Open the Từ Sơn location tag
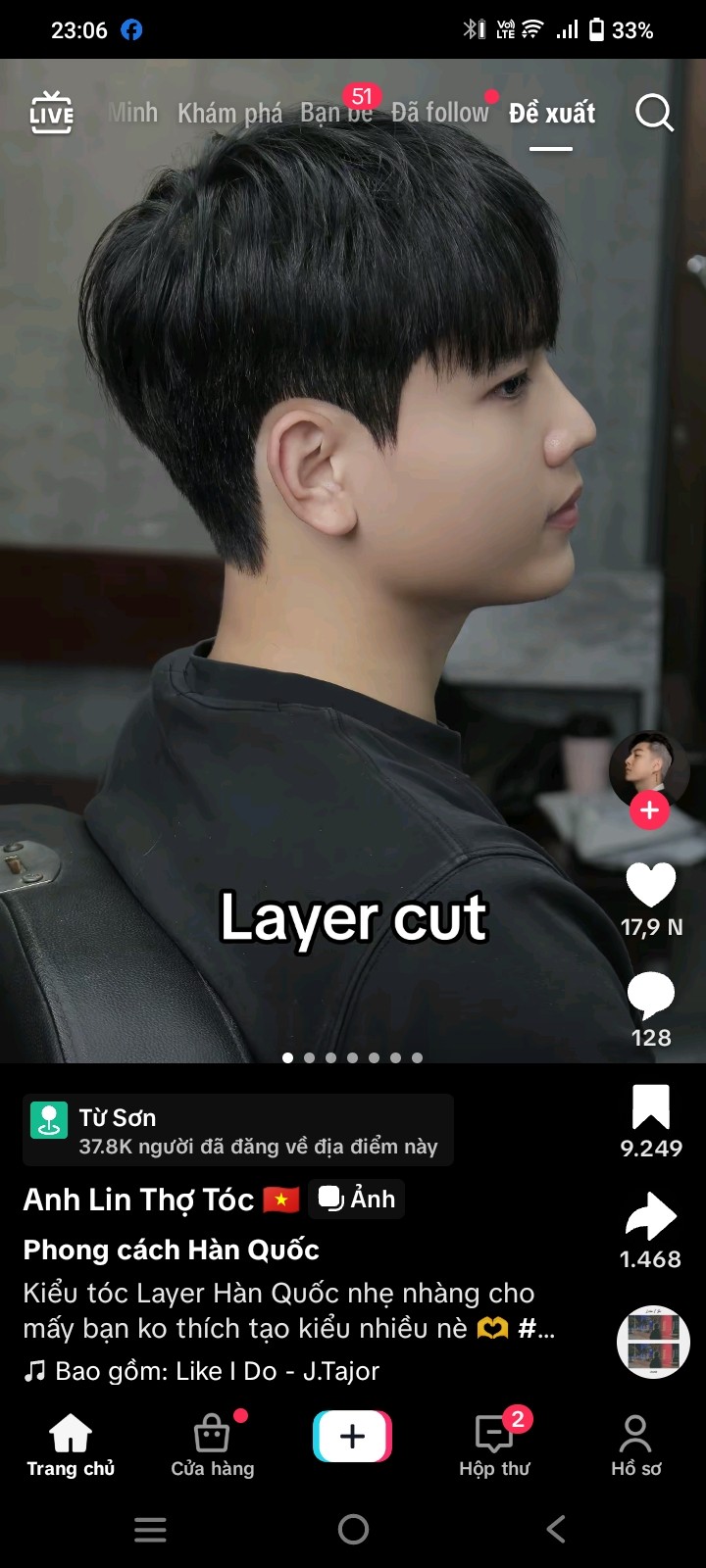This screenshot has width=706, height=1568. click(237, 1130)
